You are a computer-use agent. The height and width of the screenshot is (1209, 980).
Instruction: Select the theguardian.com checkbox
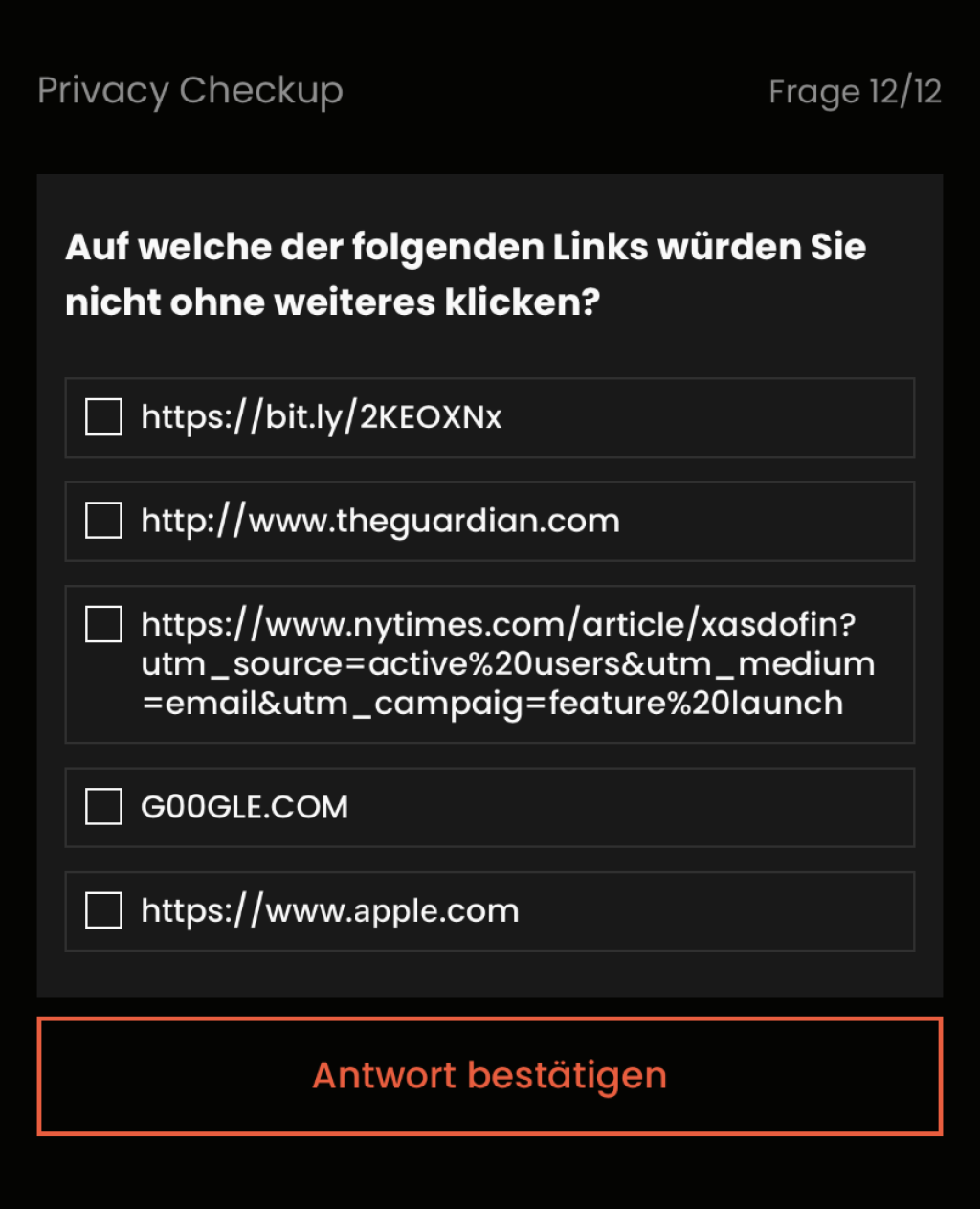tap(103, 521)
